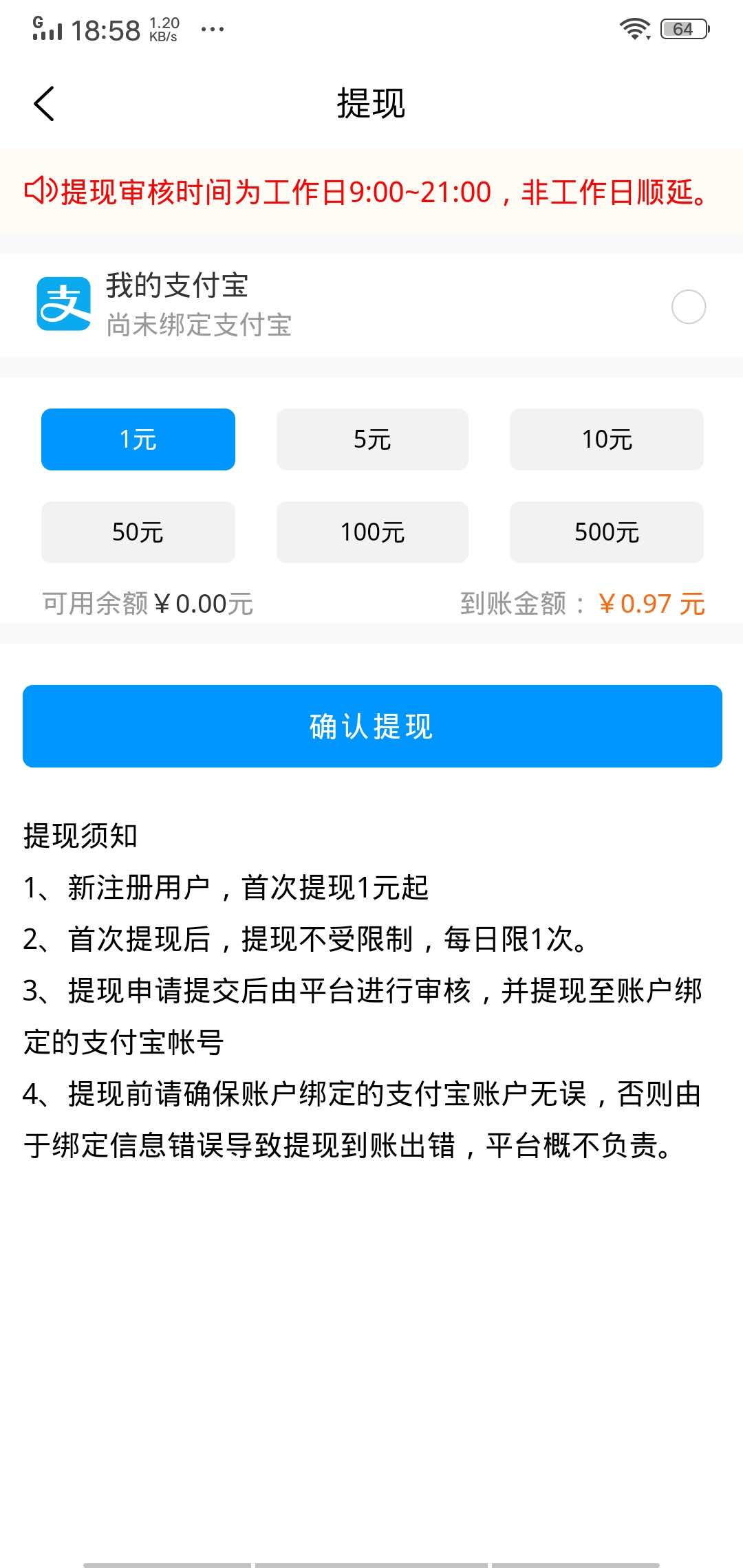Click the 到账金额 ¥0.97 amount text
This screenshot has height=1568, width=743.
[581, 604]
